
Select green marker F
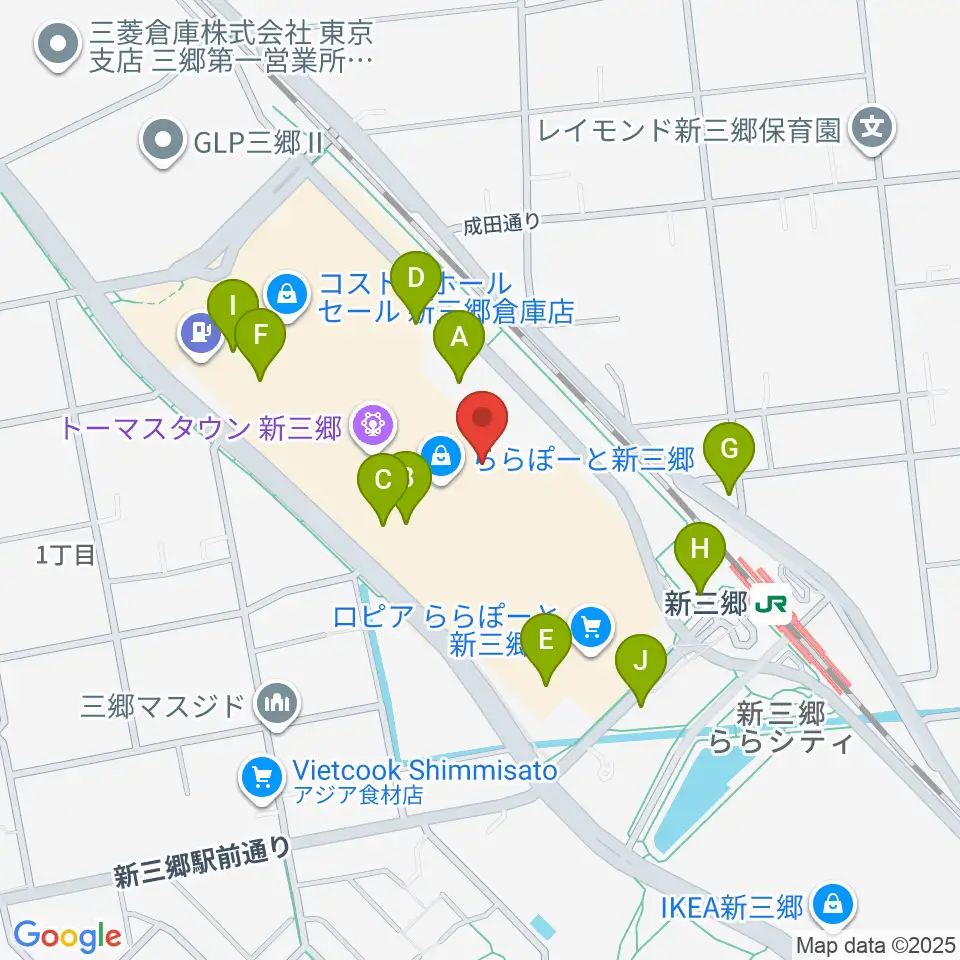pyautogui.click(x=260, y=338)
